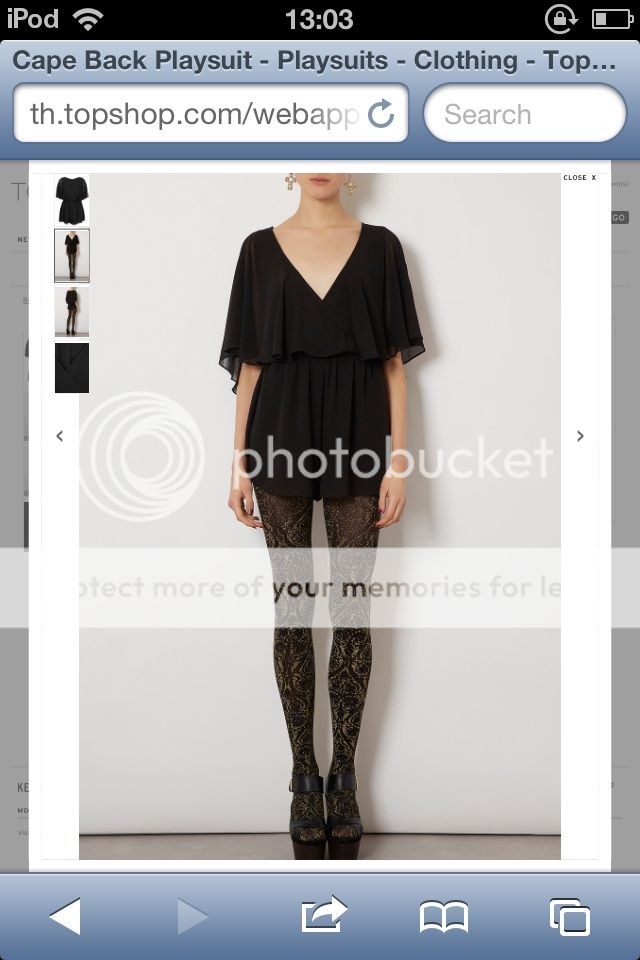Select the second model front thumbnail
The width and height of the screenshot is (640, 960).
(x=71, y=256)
